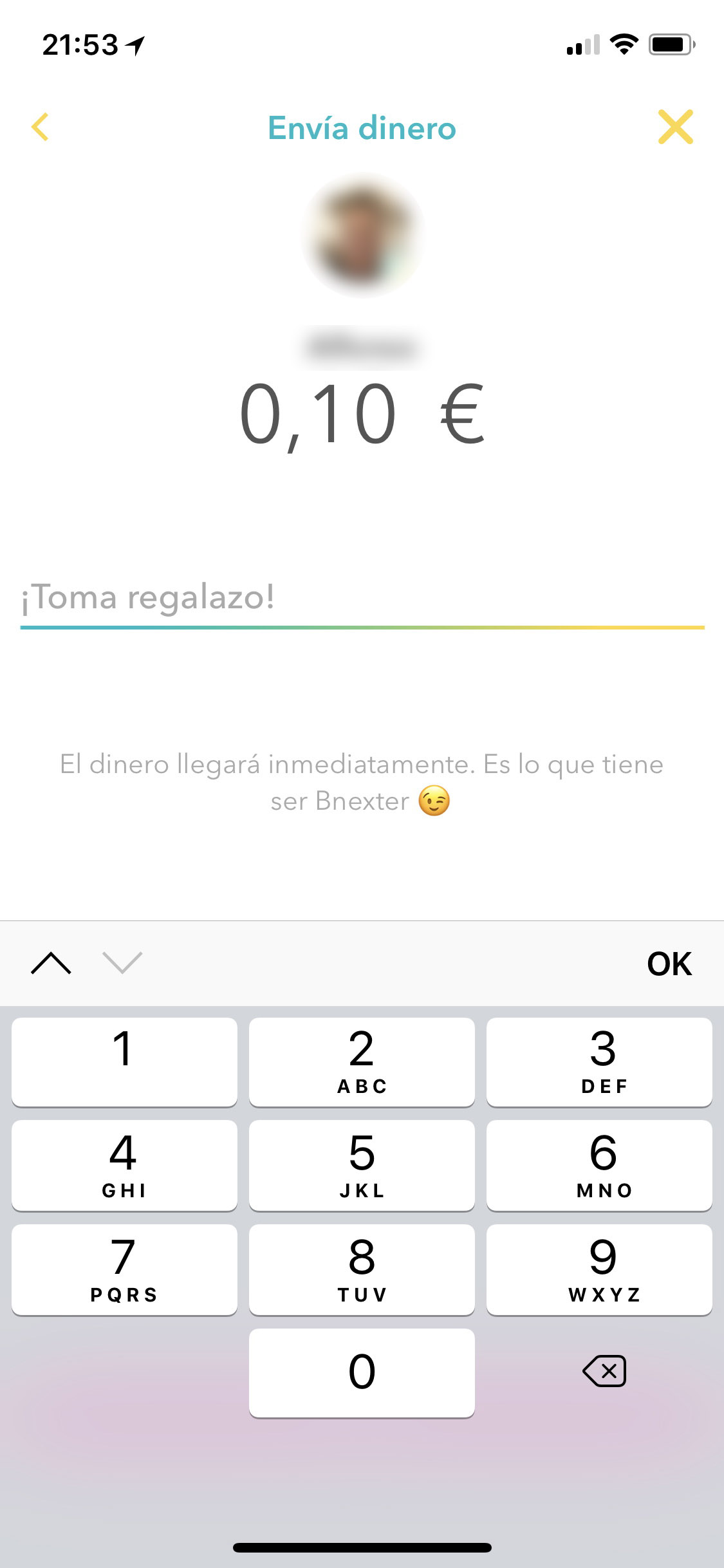Screen dimensions: 724x1568
Task: Type digit 1 on the keypad
Action: point(124,1062)
